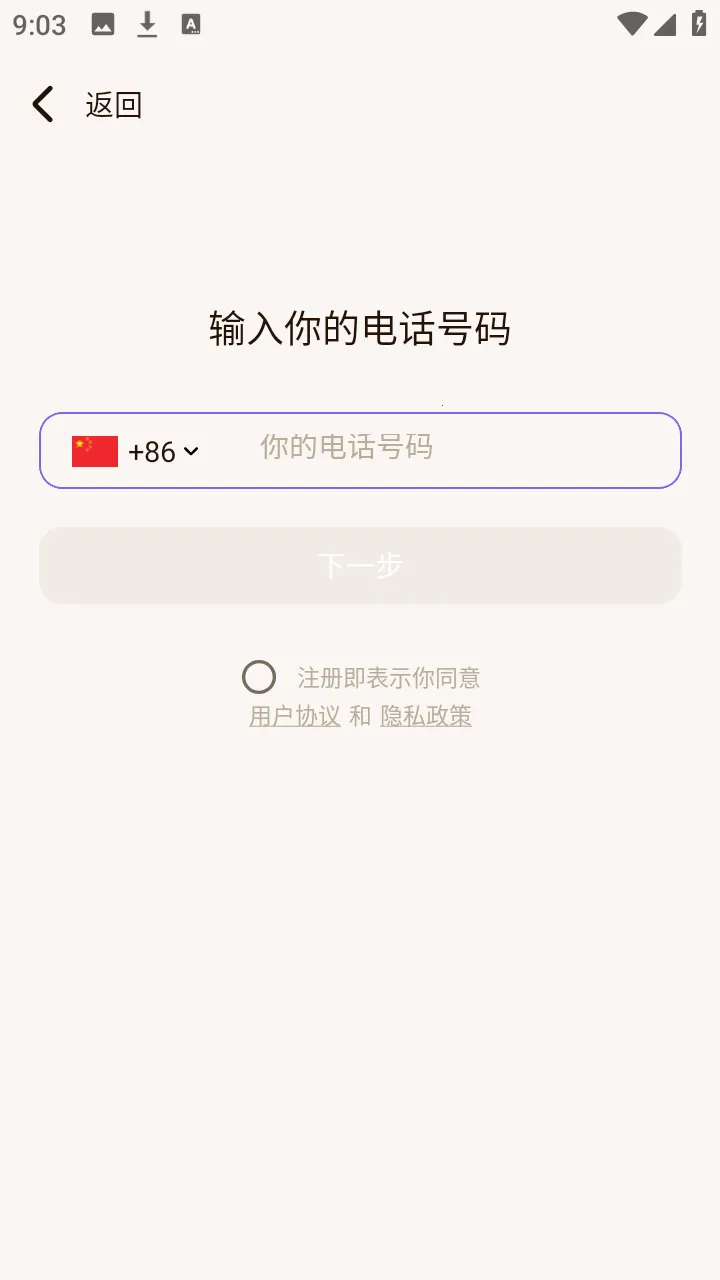Click the download icon in status bar

pyautogui.click(x=146, y=24)
